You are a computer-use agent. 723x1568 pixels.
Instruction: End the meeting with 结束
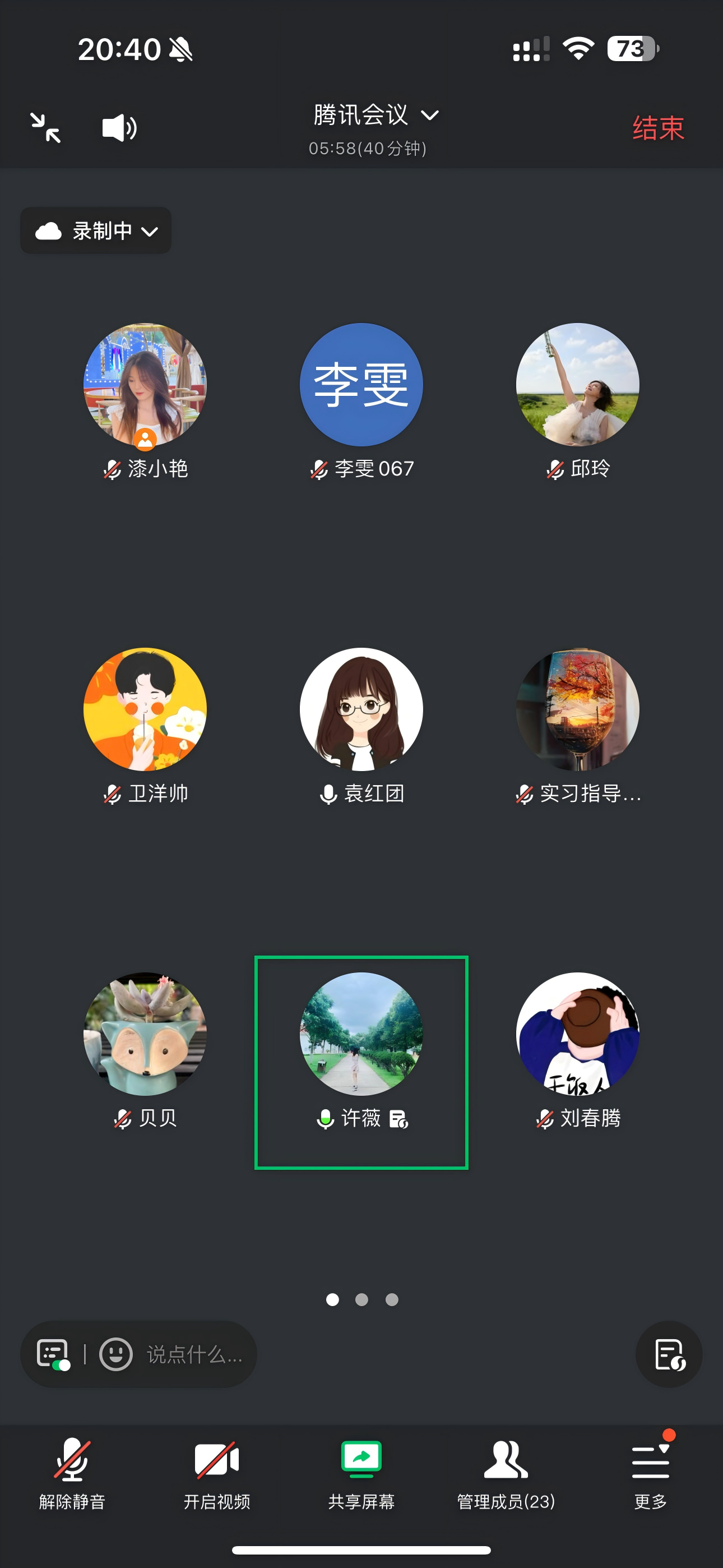tap(658, 128)
